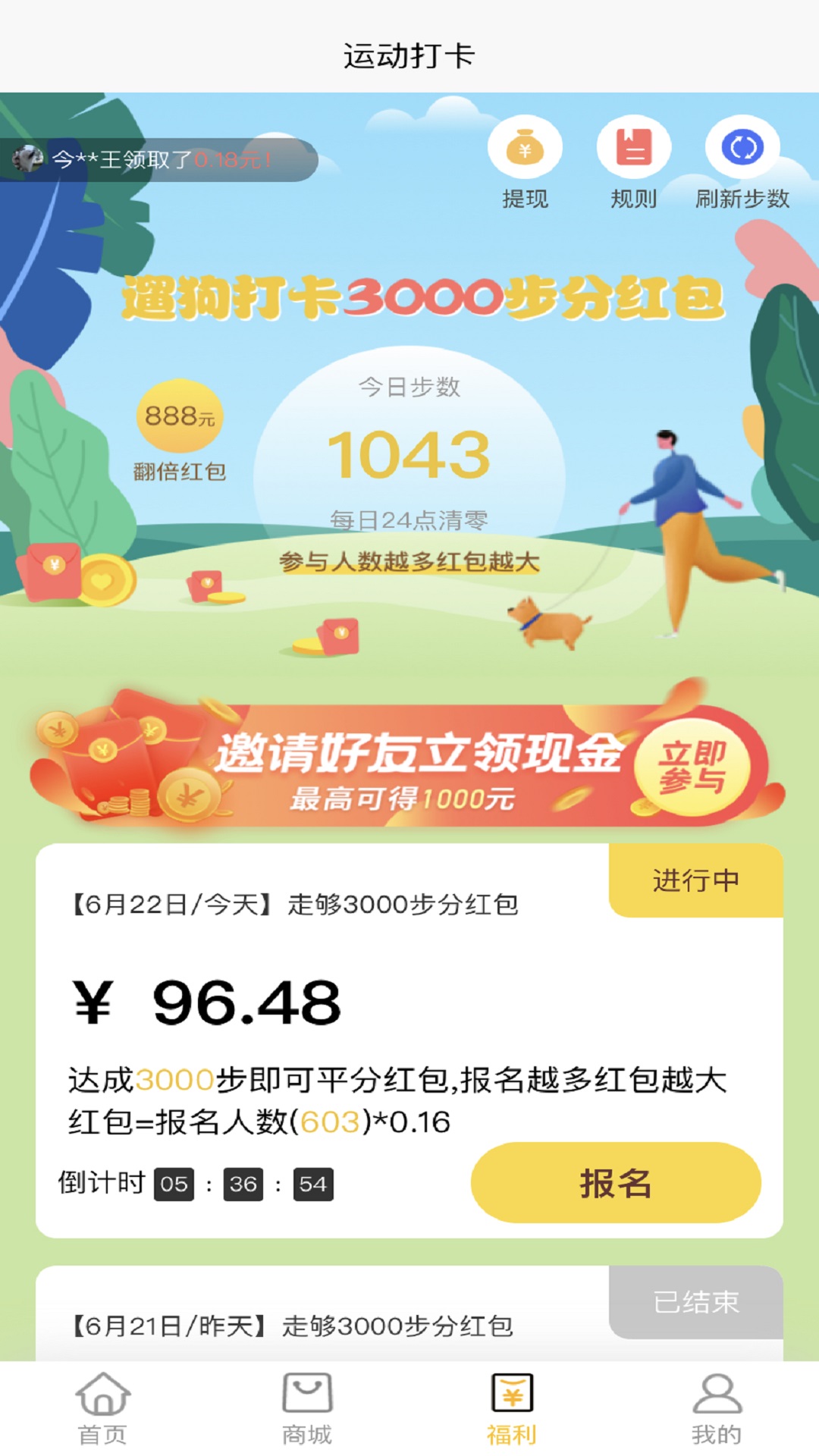819x1456 pixels.
Task: Open the 提现 withdraw option
Action: [525, 161]
